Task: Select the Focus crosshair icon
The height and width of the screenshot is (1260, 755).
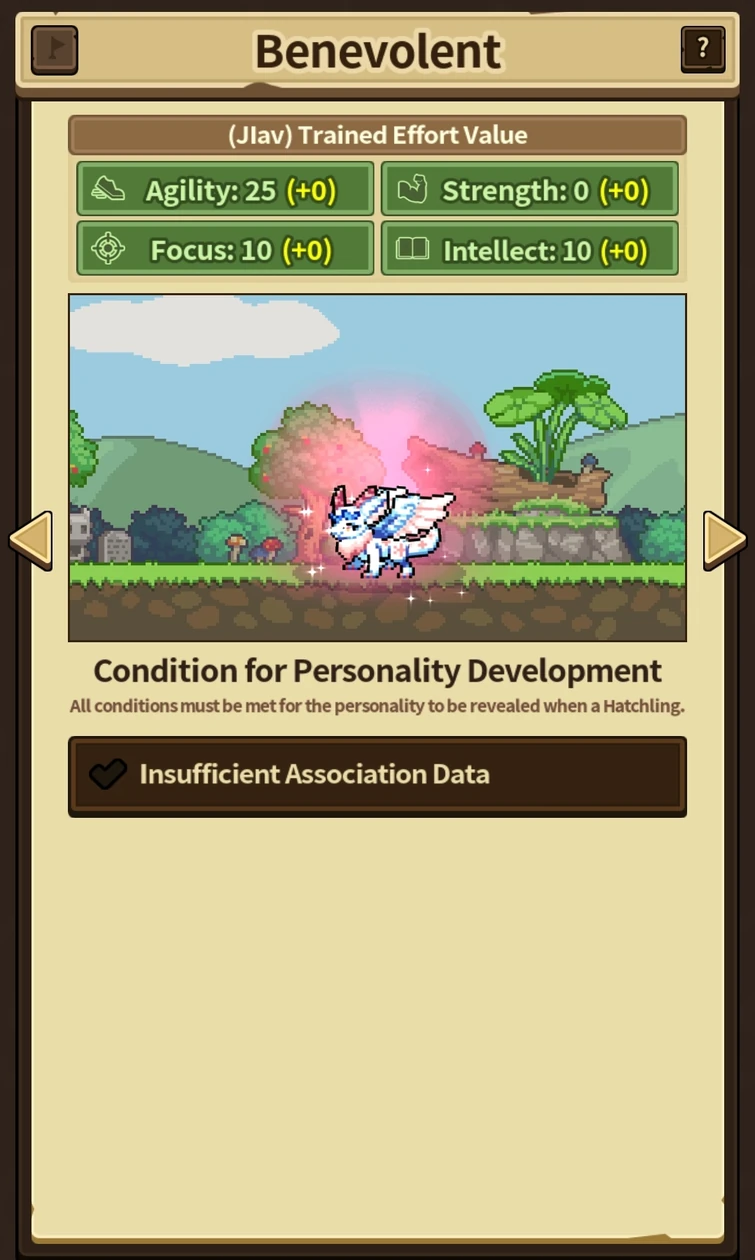Action: 107,249
